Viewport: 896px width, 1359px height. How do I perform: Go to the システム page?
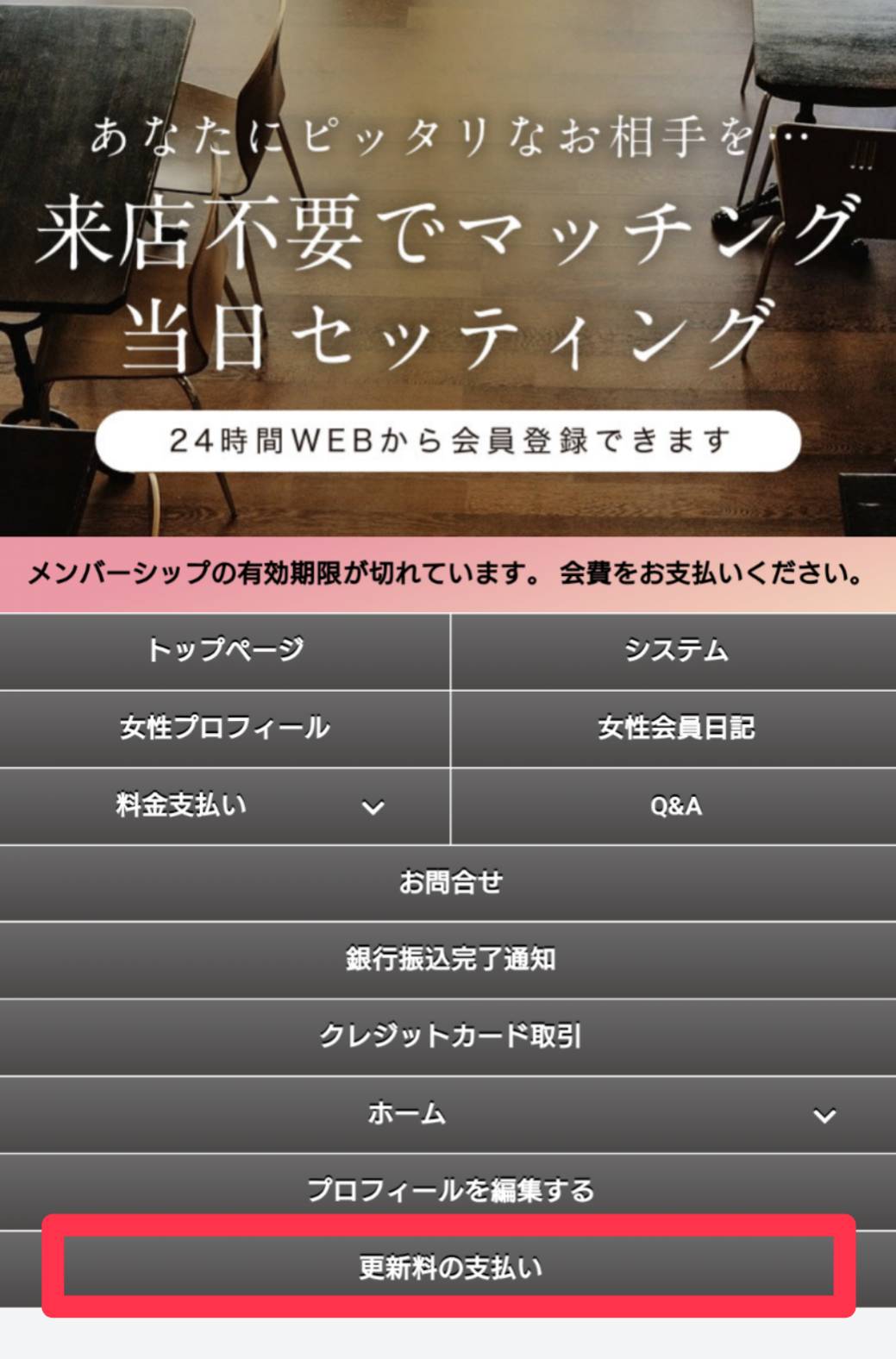[674, 650]
